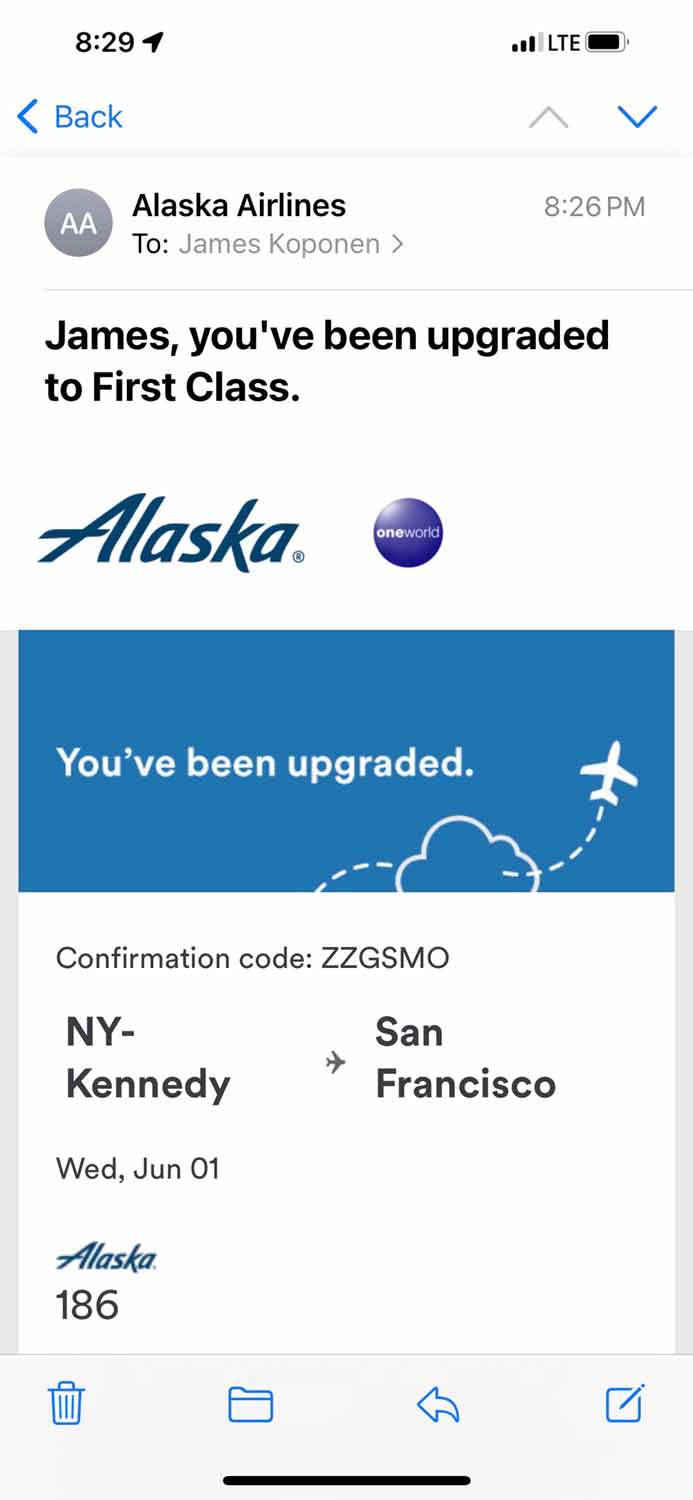The image size is (693, 1500).
Task: Move this message to a folder
Action: click(251, 1404)
